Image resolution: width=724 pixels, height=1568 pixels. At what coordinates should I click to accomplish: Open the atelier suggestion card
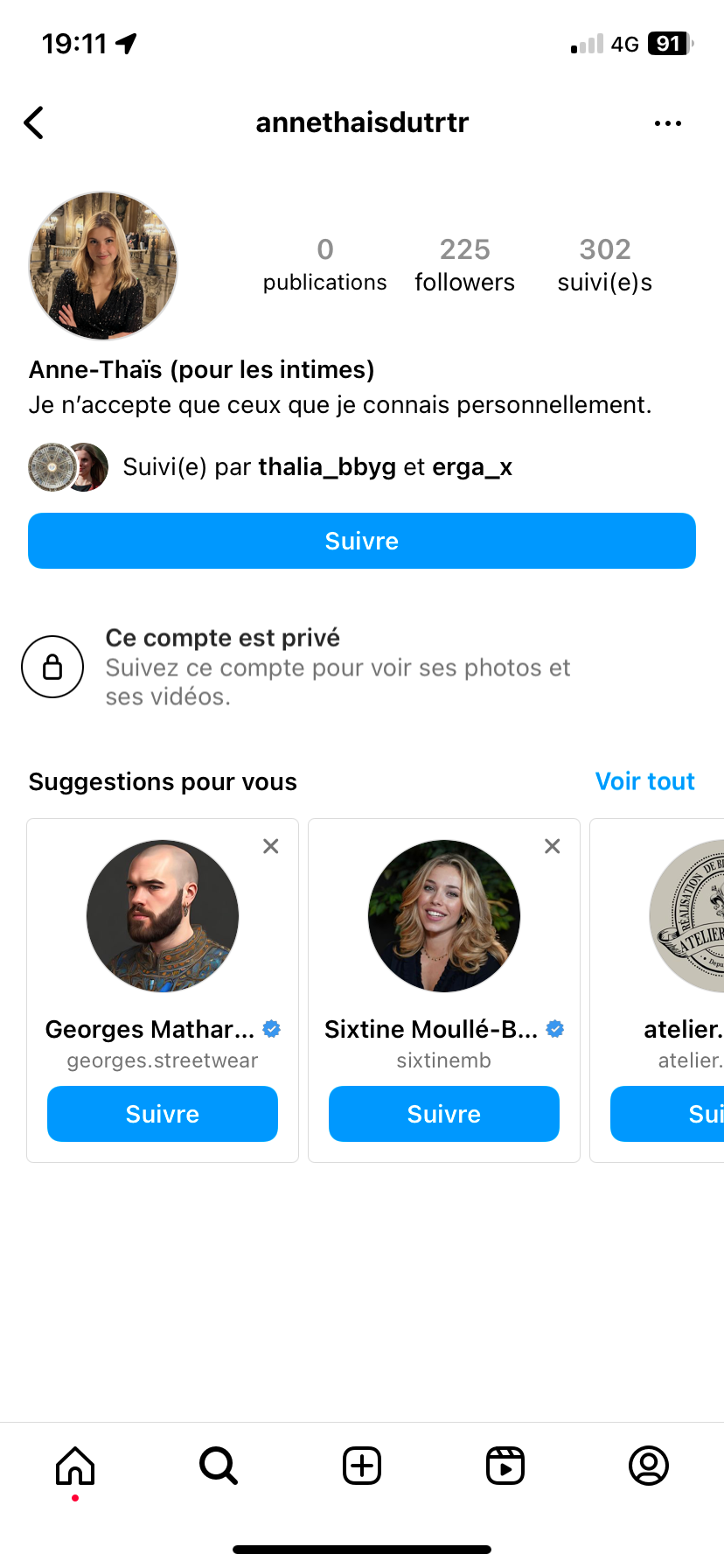(658, 990)
